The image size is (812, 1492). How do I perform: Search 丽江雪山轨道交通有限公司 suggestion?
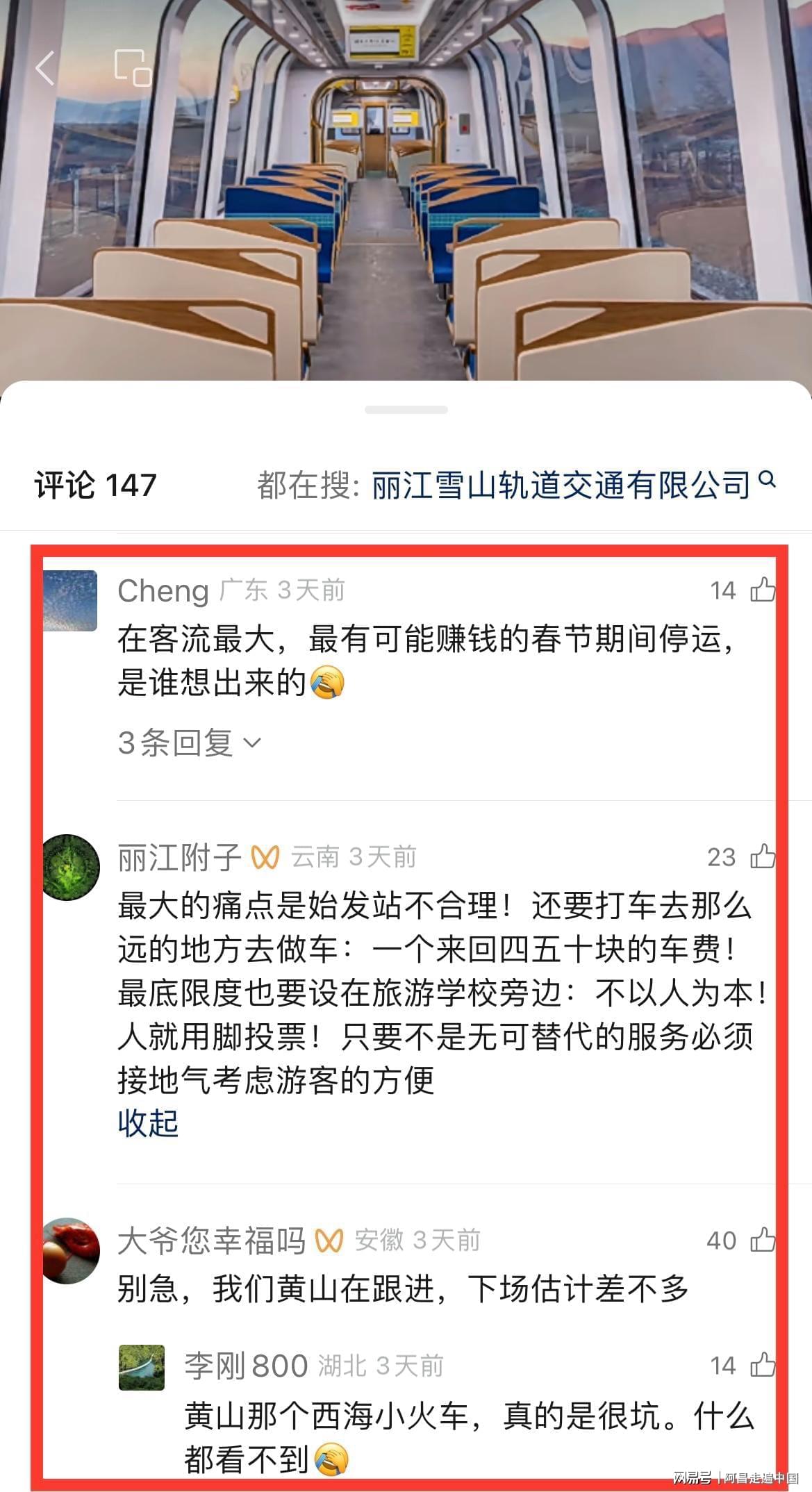point(561,485)
